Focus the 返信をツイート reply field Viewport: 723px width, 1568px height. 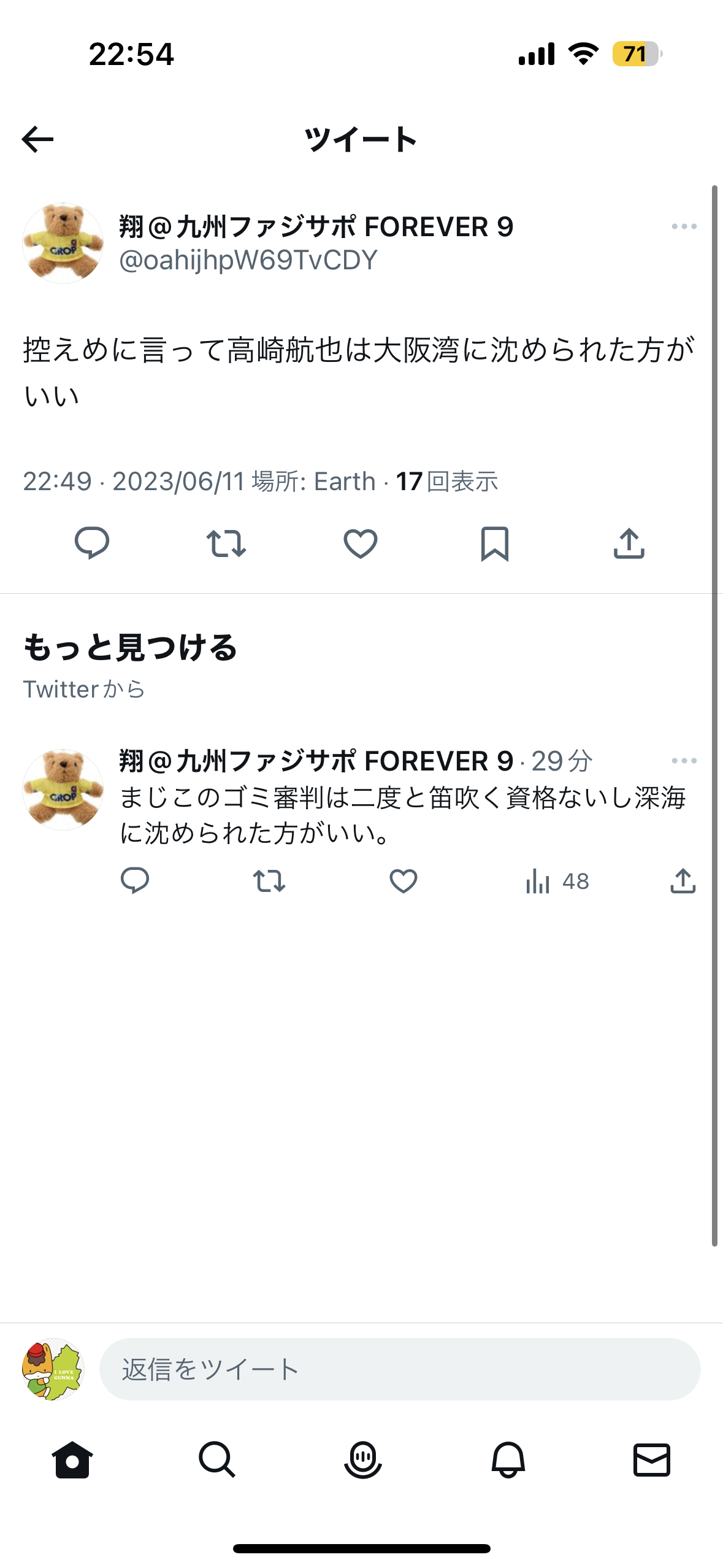tap(400, 1369)
